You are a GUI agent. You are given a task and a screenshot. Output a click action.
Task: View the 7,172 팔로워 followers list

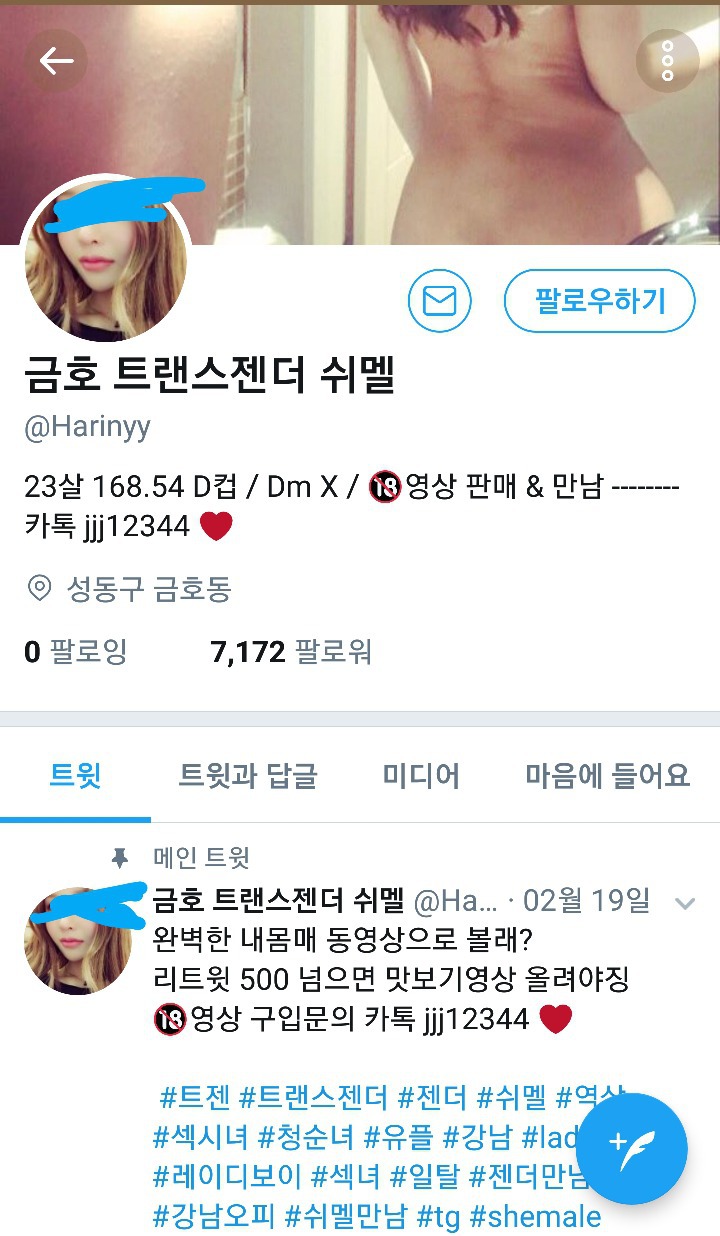(x=291, y=653)
